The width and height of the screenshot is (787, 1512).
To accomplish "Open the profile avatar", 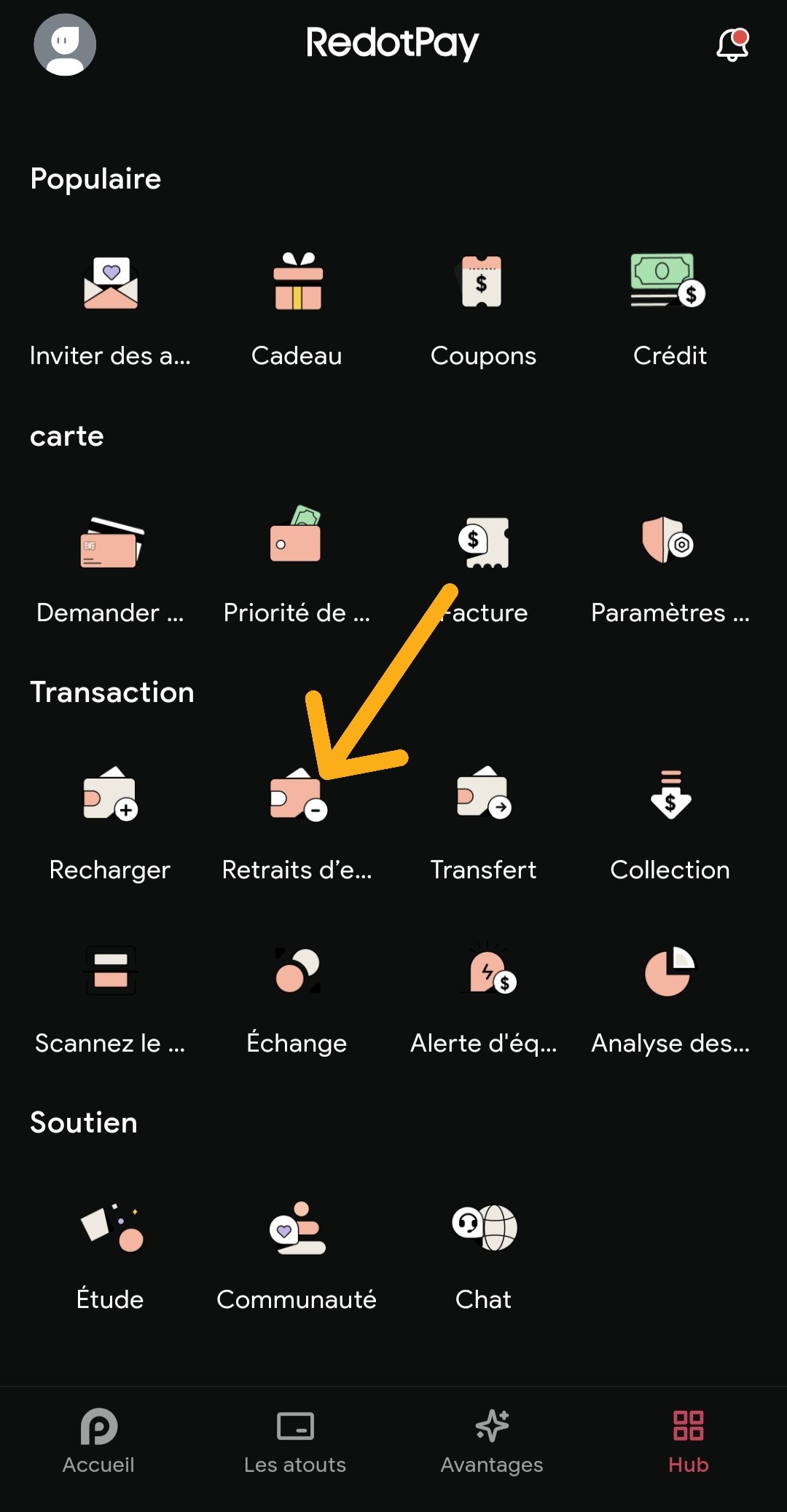I will point(65,44).
